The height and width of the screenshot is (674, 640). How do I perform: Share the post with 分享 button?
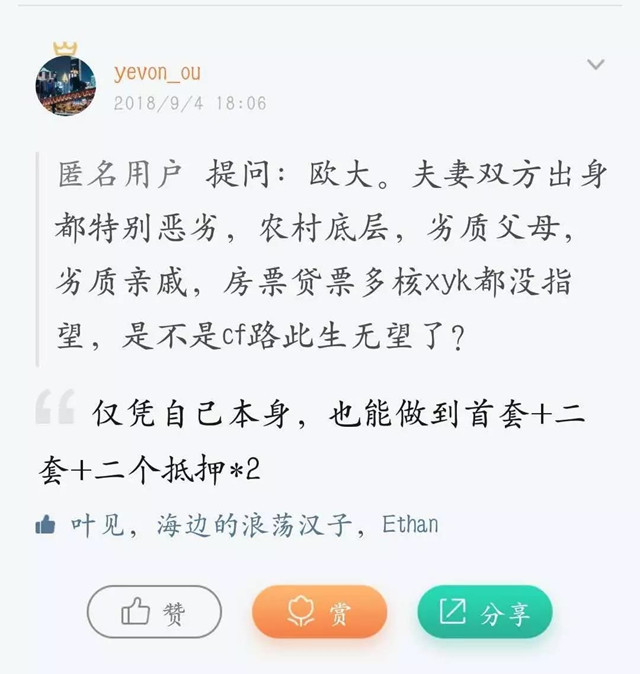pos(485,612)
